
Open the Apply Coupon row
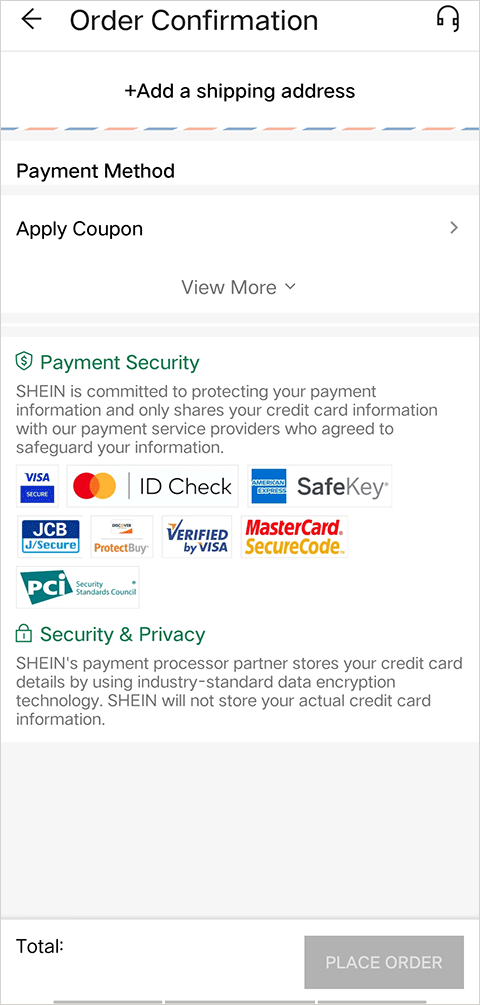240,228
